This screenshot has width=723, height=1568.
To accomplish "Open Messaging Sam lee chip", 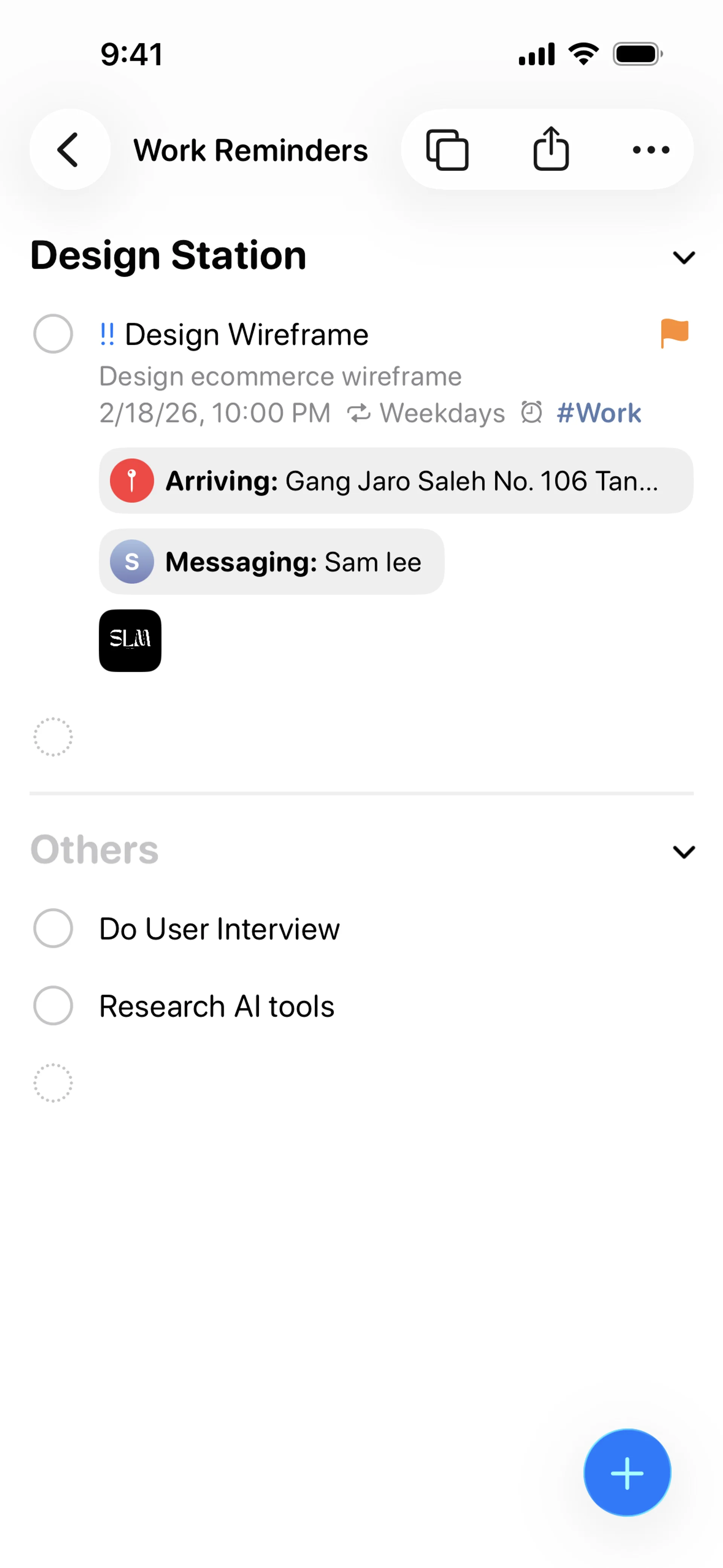I will (x=272, y=562).
